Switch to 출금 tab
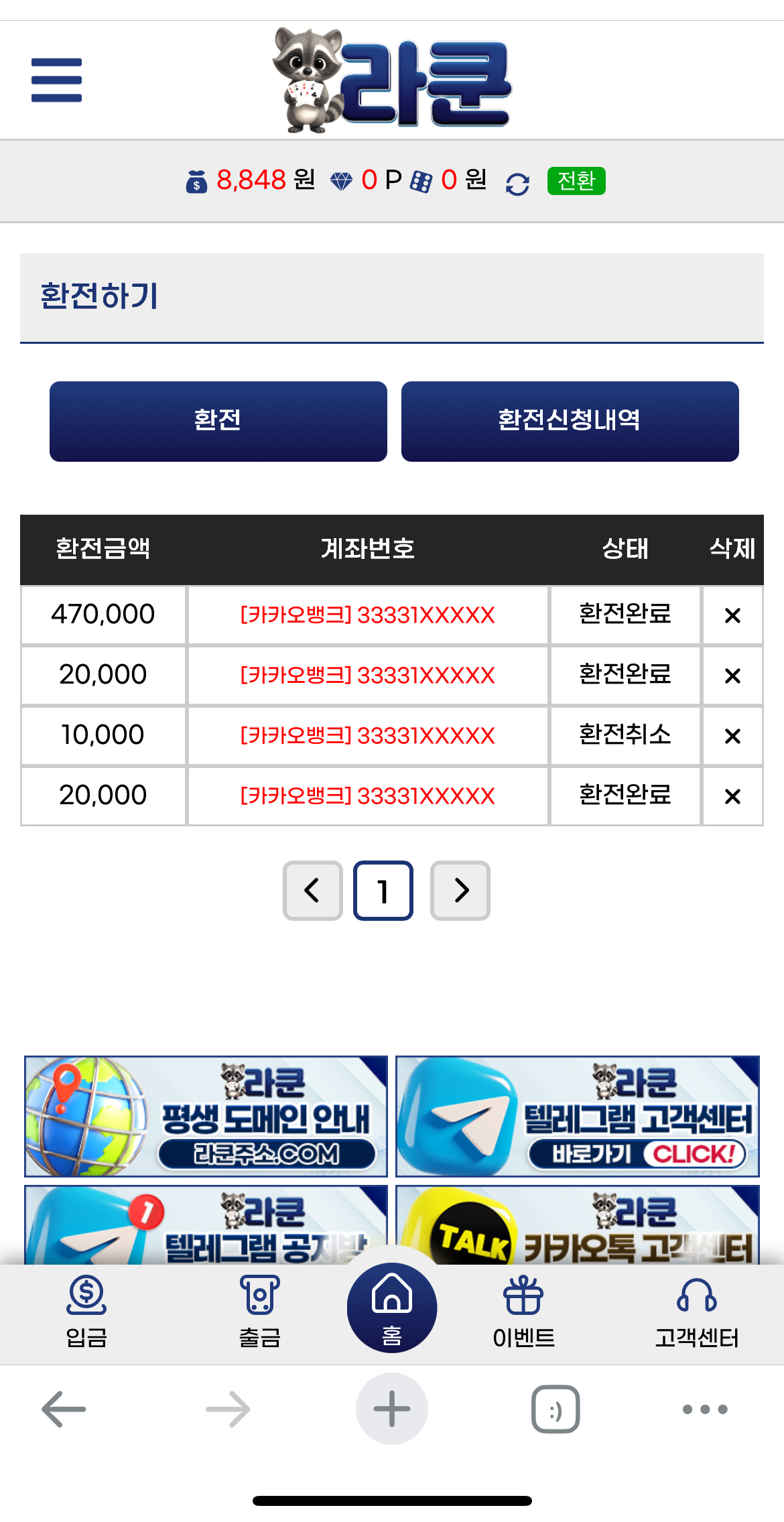The width and height of the screenshot is (784, 1522). tap(259, 1312)
